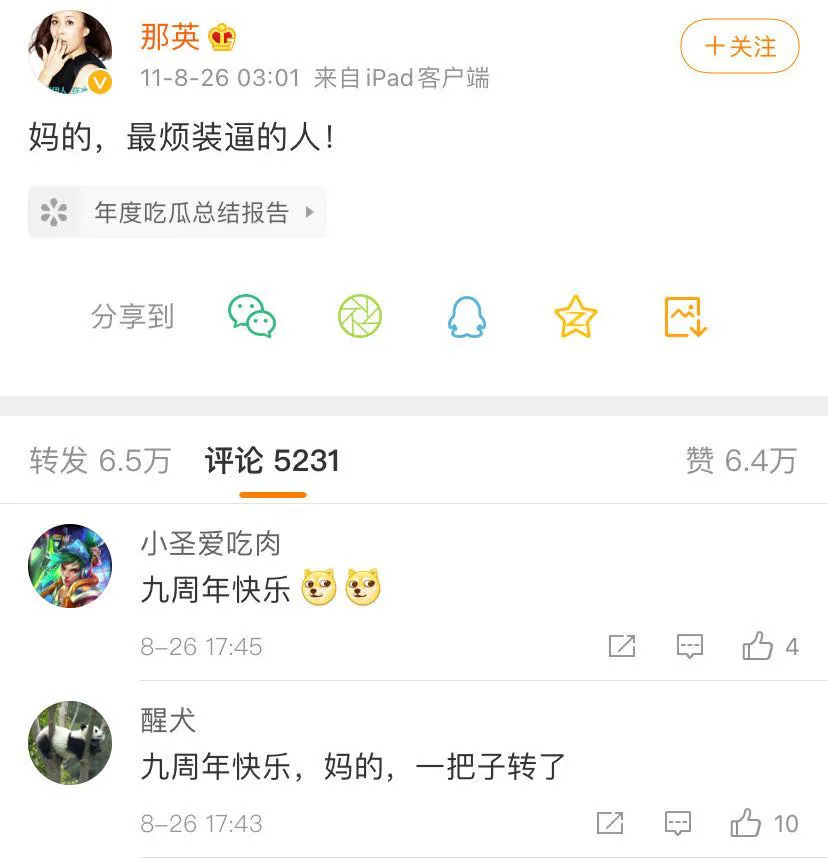Image resolution: width=828 pixels, height=860 pixels.
Task: Open 那英's profile avatar
Action: 69,51
